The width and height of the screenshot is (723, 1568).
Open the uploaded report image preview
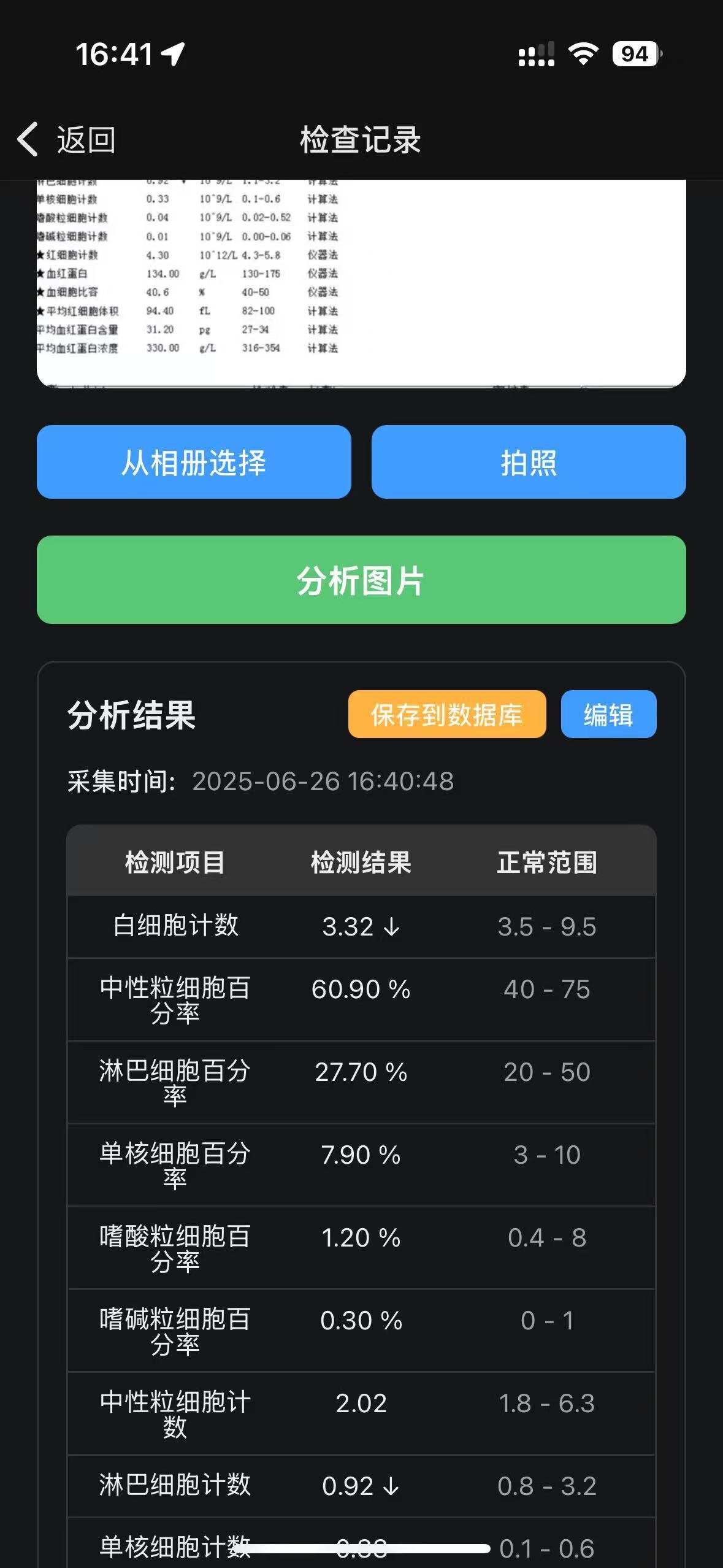click(x=361, y=283)
